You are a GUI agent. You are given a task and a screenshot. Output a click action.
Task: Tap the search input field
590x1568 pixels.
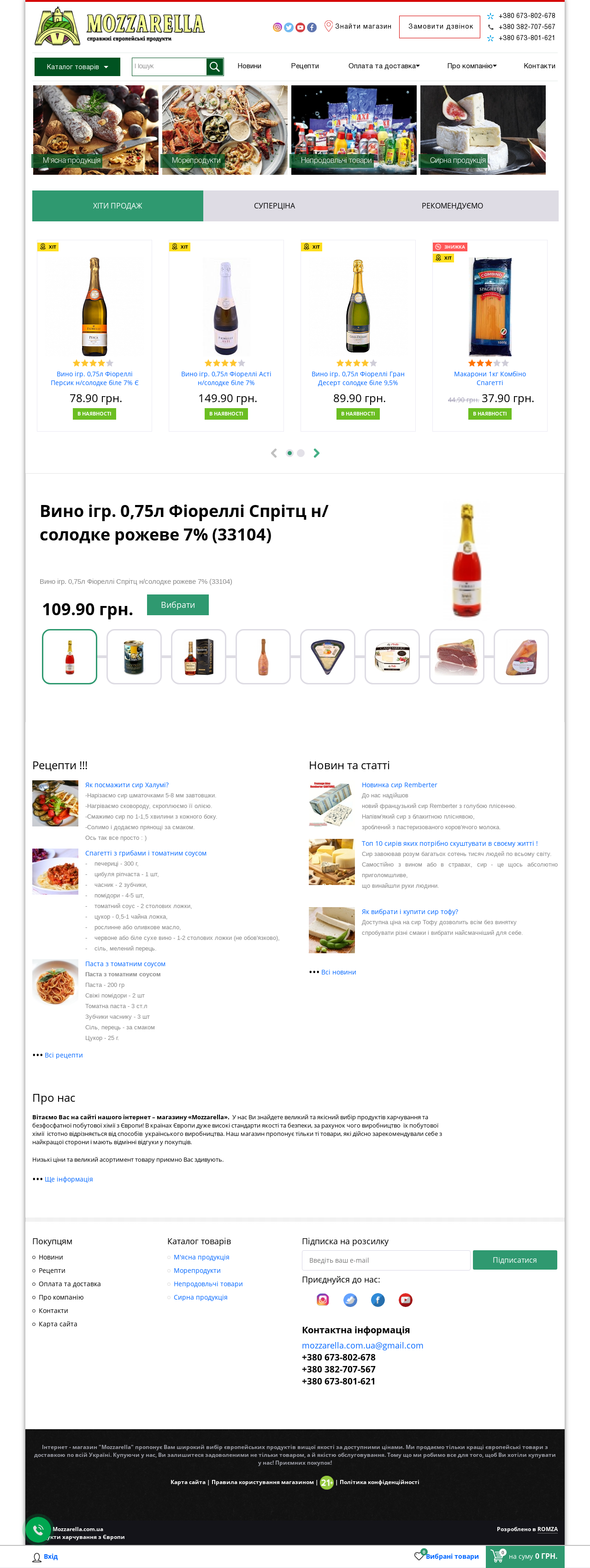(169, 66)
